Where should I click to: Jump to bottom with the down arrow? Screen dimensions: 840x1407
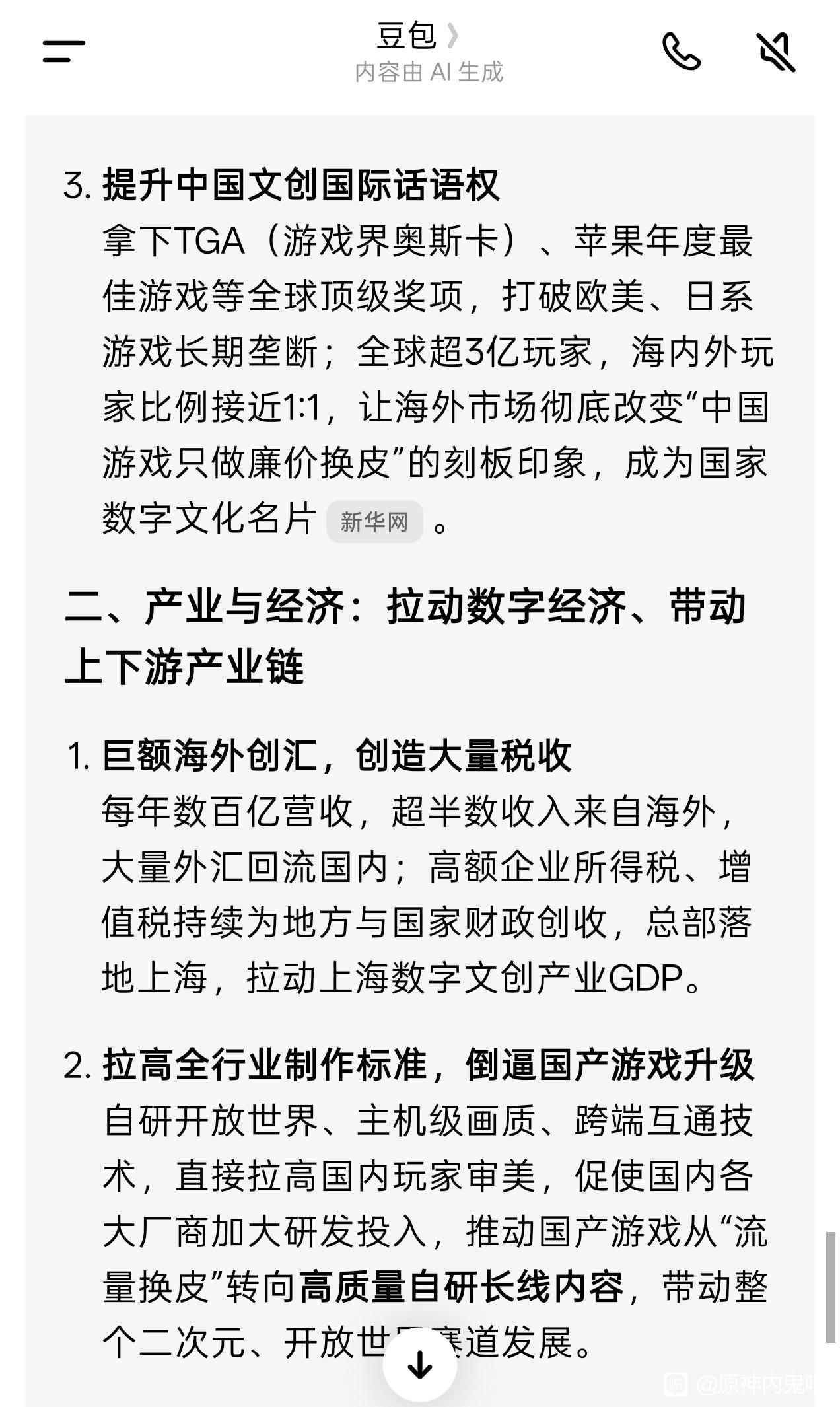[x=420, y=1365]
